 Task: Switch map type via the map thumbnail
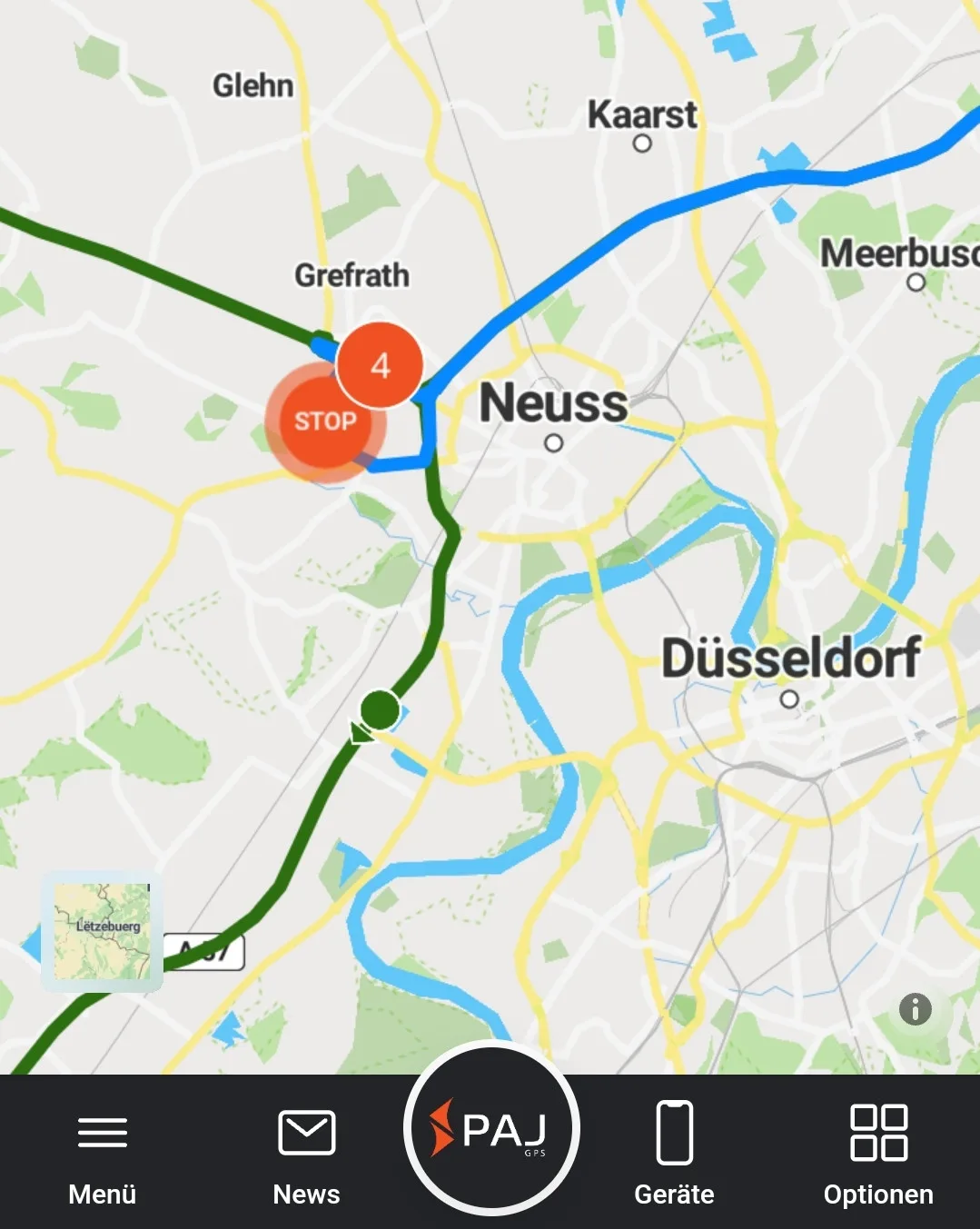click(103, 931)
